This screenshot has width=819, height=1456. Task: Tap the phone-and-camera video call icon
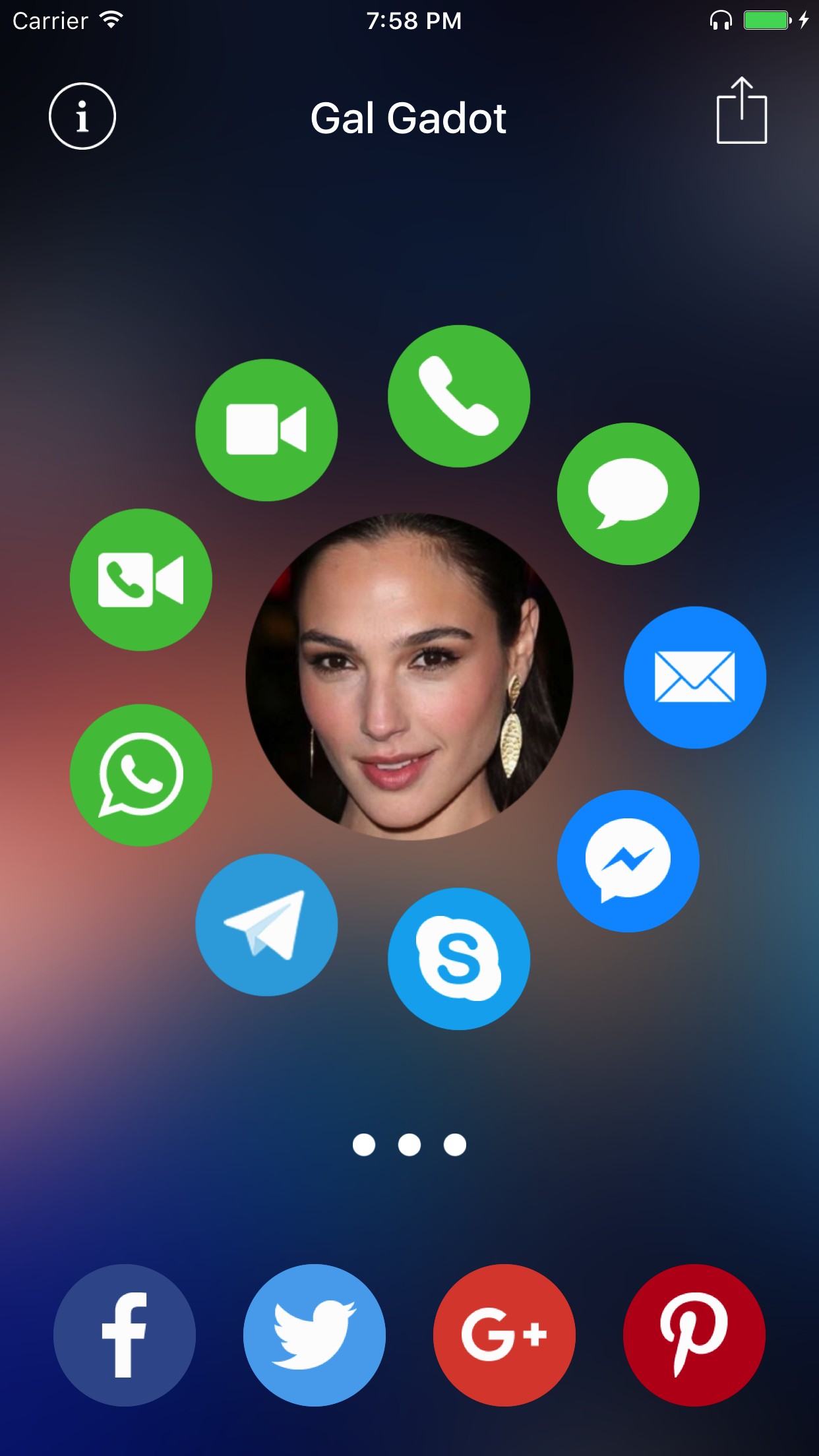point(141,580)
